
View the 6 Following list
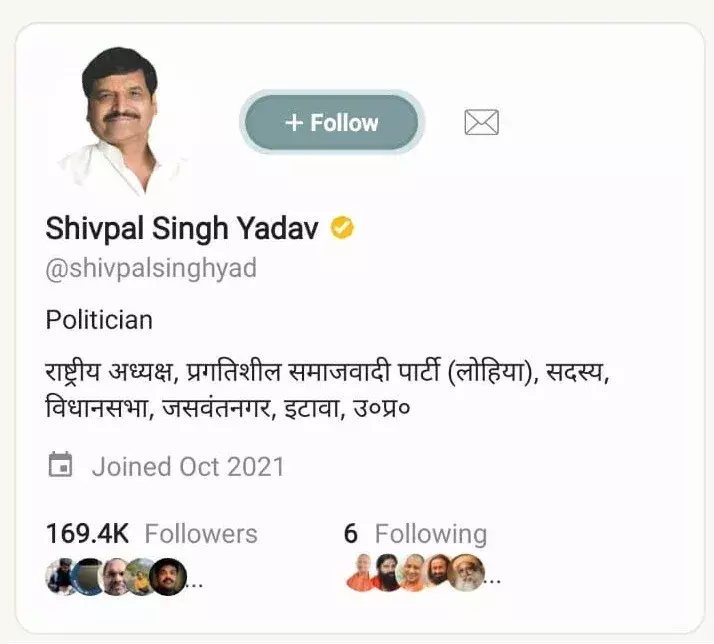[415, 534]
